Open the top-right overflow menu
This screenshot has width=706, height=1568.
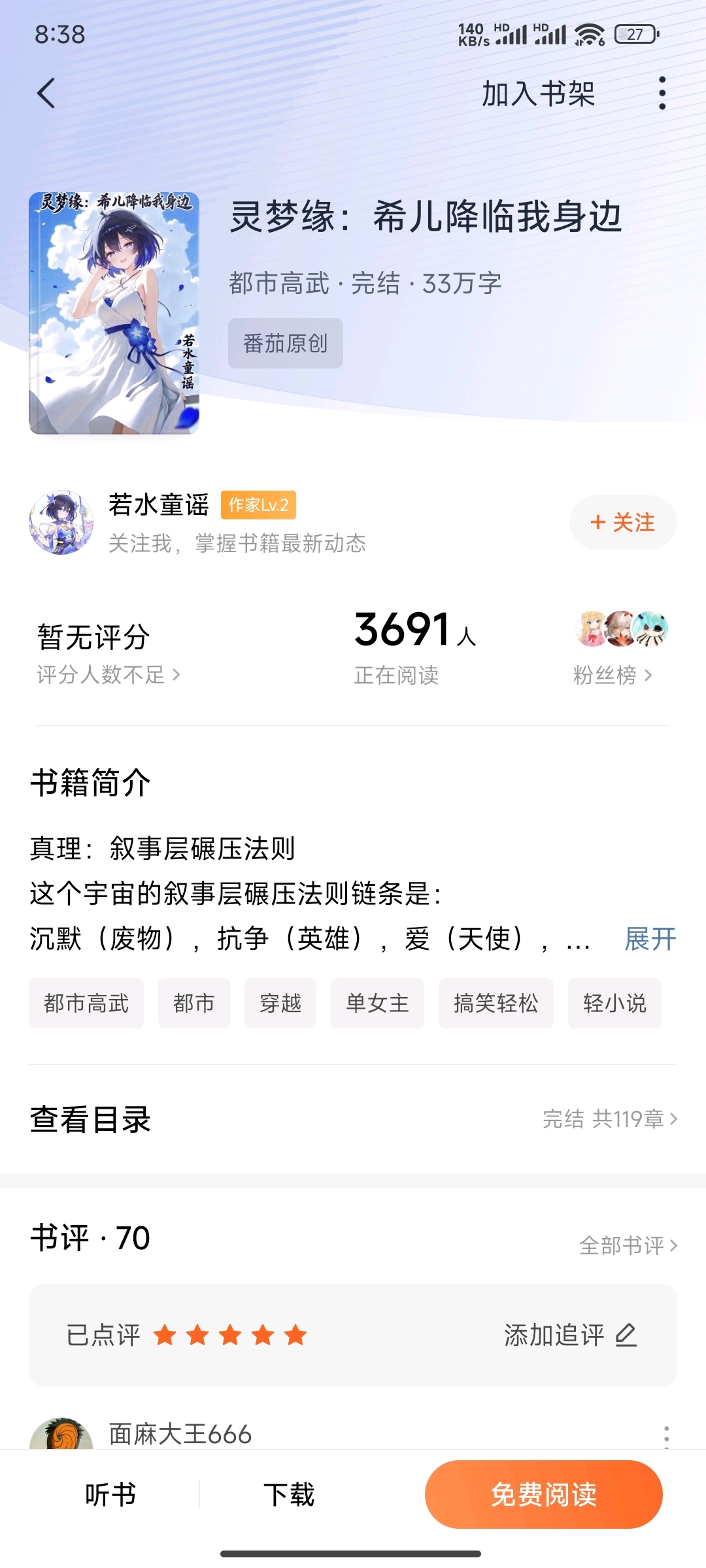click(662, 93)
